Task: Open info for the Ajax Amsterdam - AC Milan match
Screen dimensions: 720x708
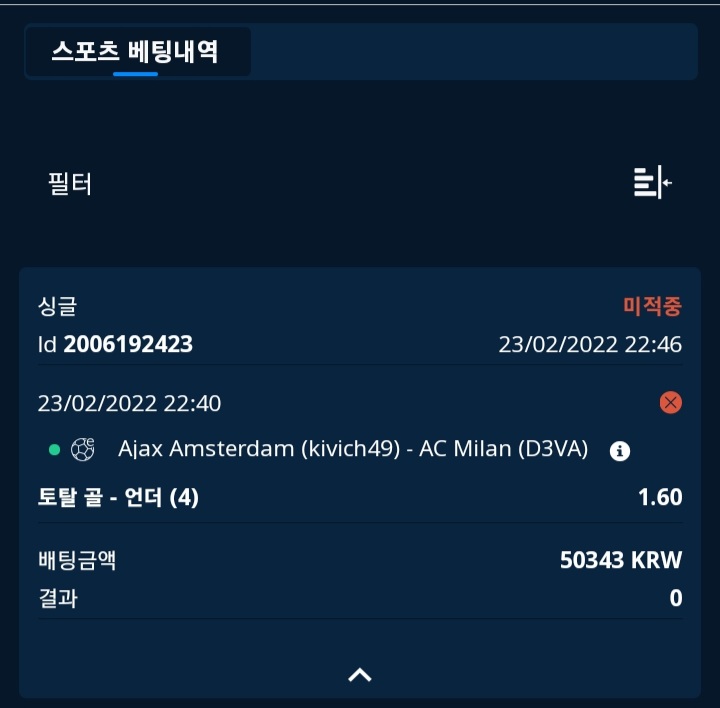Action: click(x=620, y=451)
